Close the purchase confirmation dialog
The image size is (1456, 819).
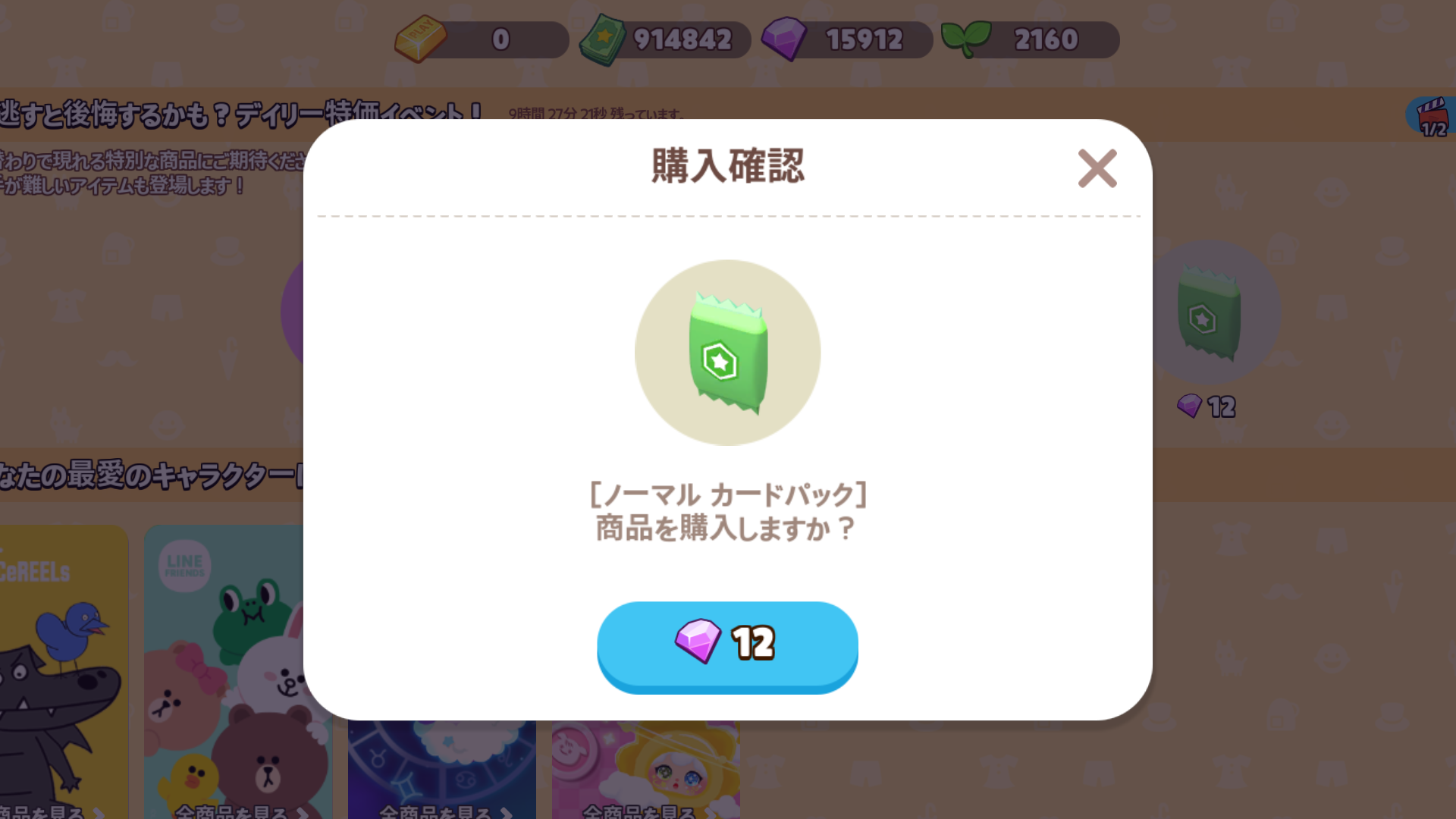[x=1097, y=168]
